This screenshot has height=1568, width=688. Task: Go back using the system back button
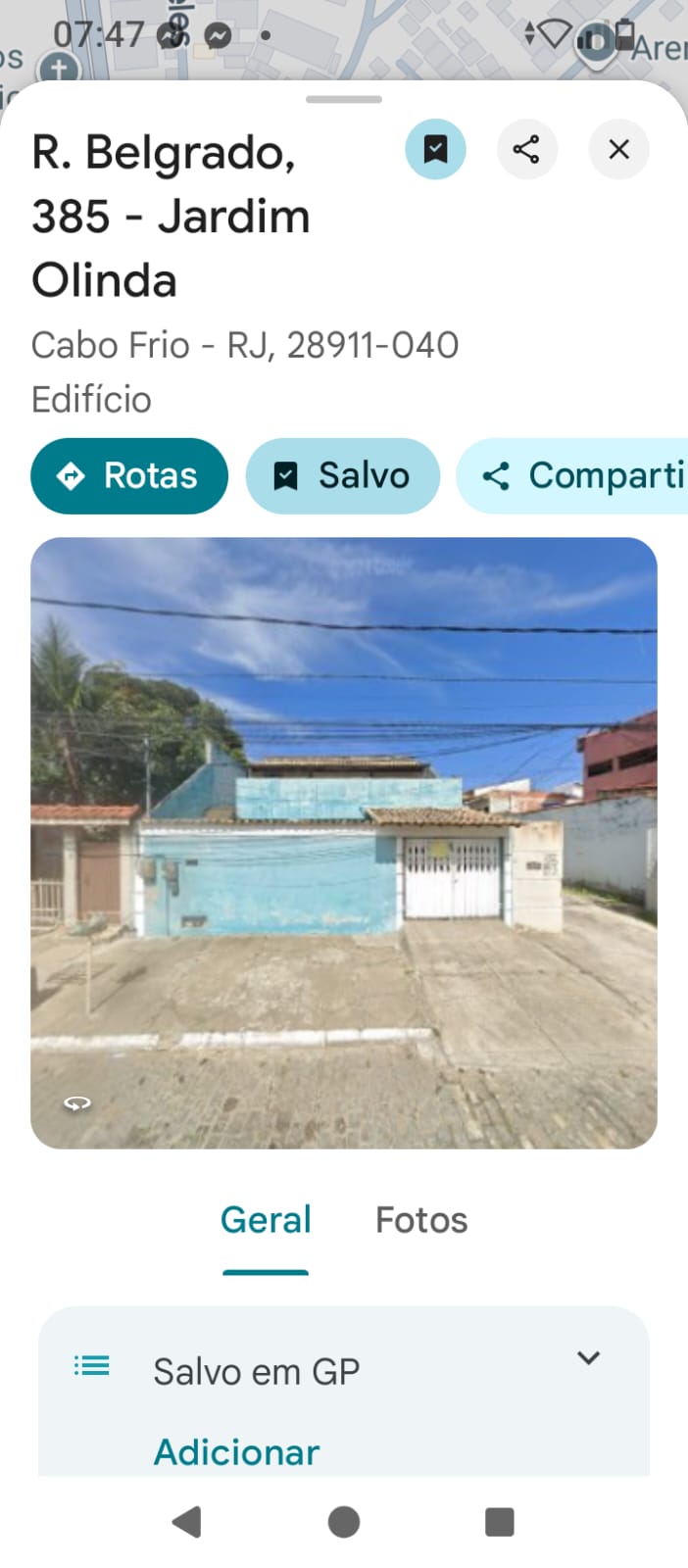186,1522
